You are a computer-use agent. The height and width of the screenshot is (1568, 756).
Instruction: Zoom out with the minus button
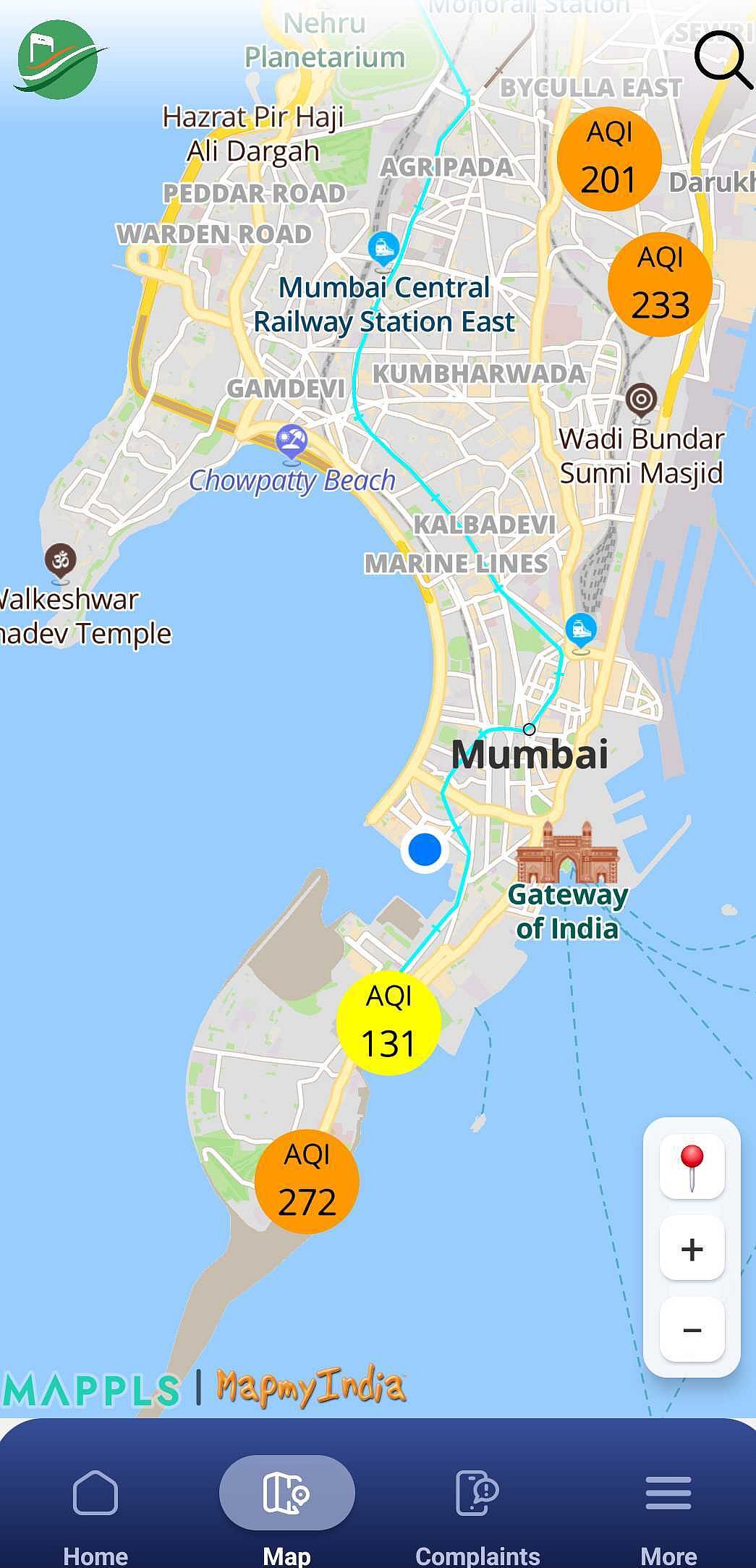[x=692, y=1330]
